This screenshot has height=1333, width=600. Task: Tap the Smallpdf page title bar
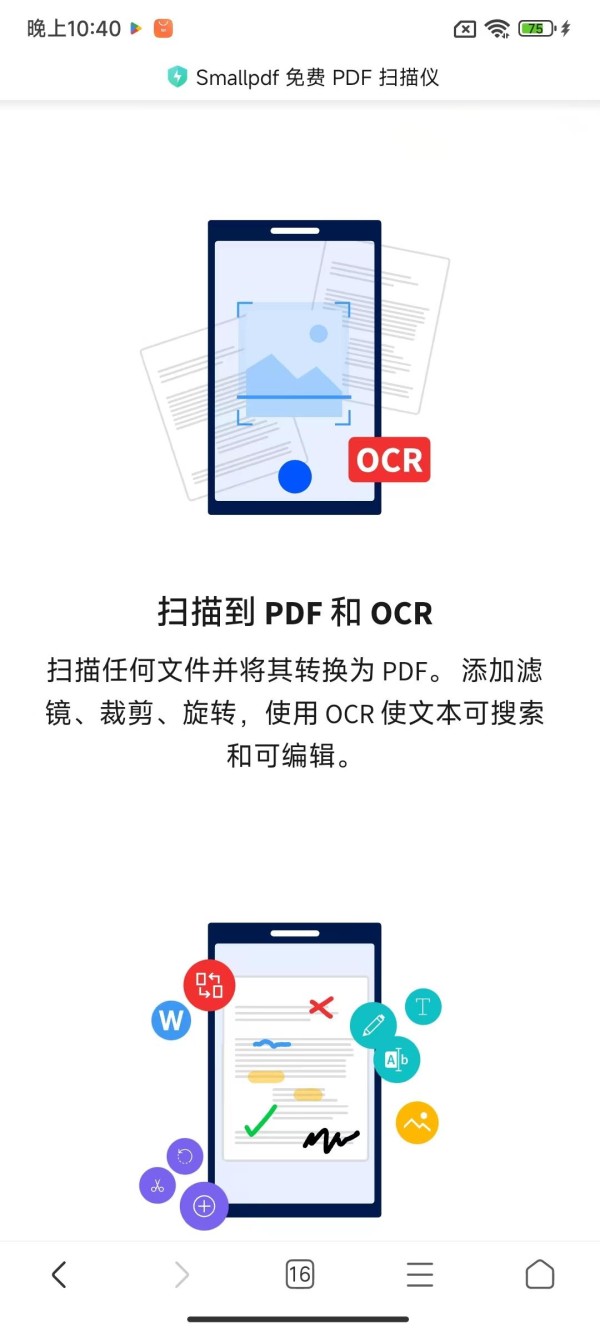click(303, 77)
